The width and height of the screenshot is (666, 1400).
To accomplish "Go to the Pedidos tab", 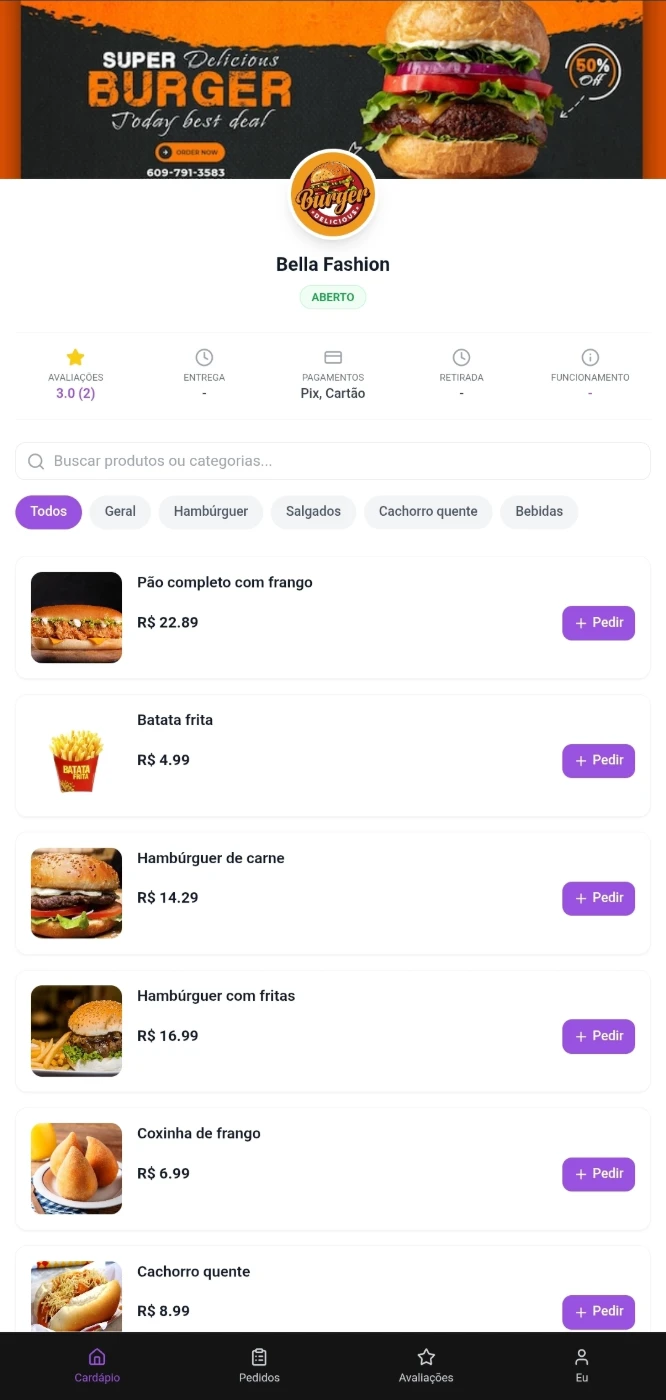I will tap(259, 1365).
